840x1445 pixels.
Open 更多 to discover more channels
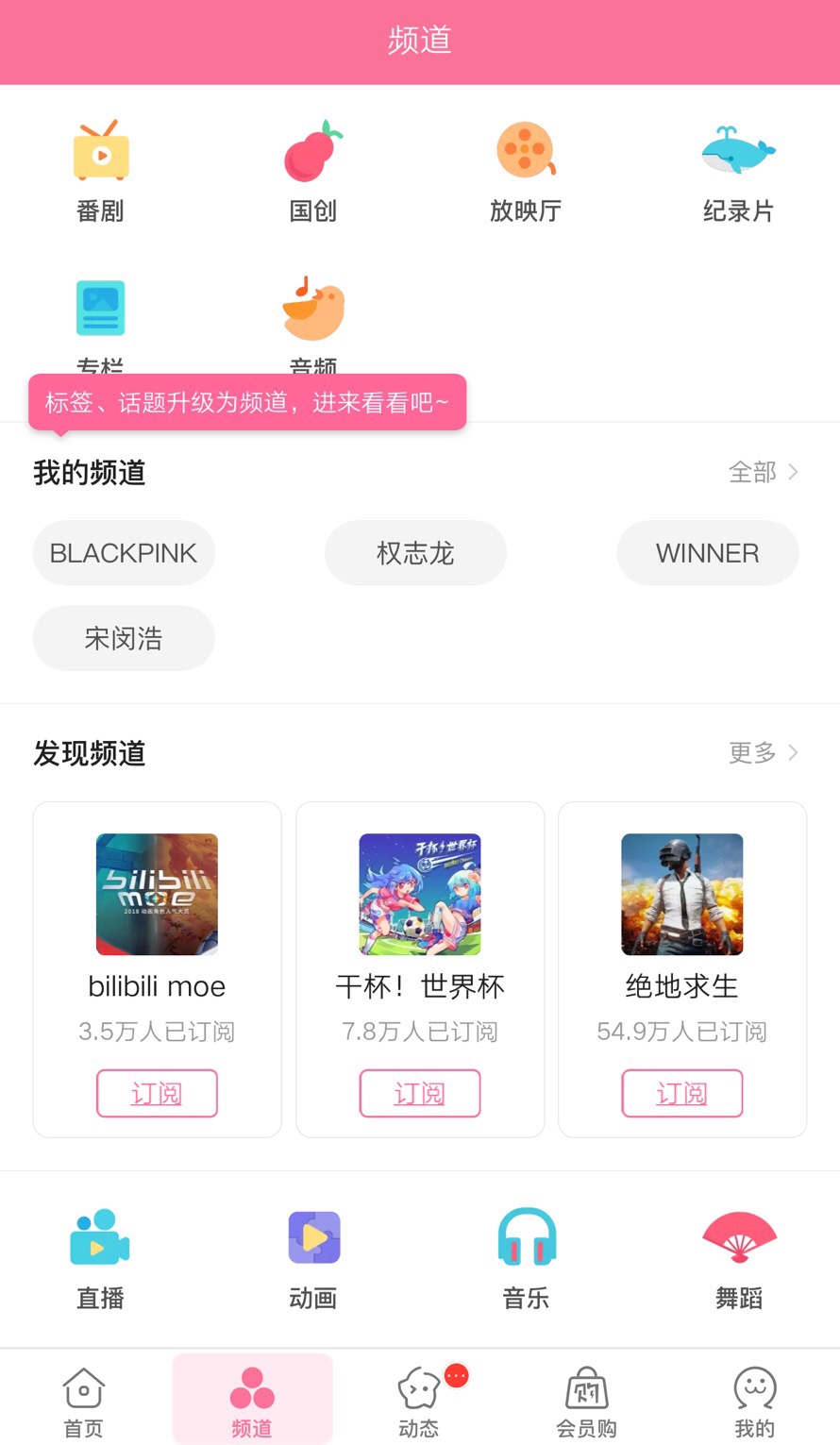point(758,753)
